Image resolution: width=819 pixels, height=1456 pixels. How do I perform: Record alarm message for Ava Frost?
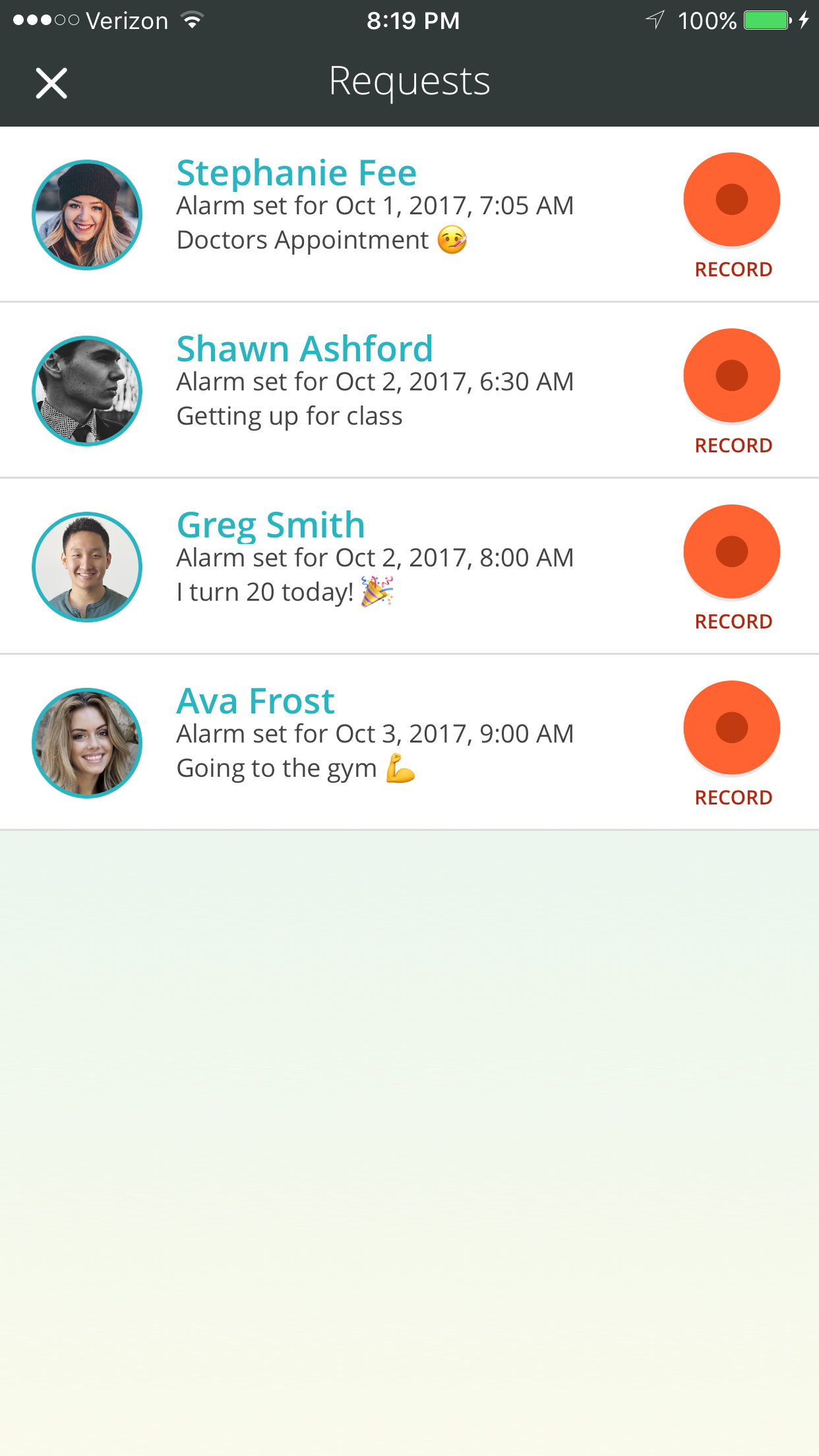pyautogui.click(x=731, y=728)
